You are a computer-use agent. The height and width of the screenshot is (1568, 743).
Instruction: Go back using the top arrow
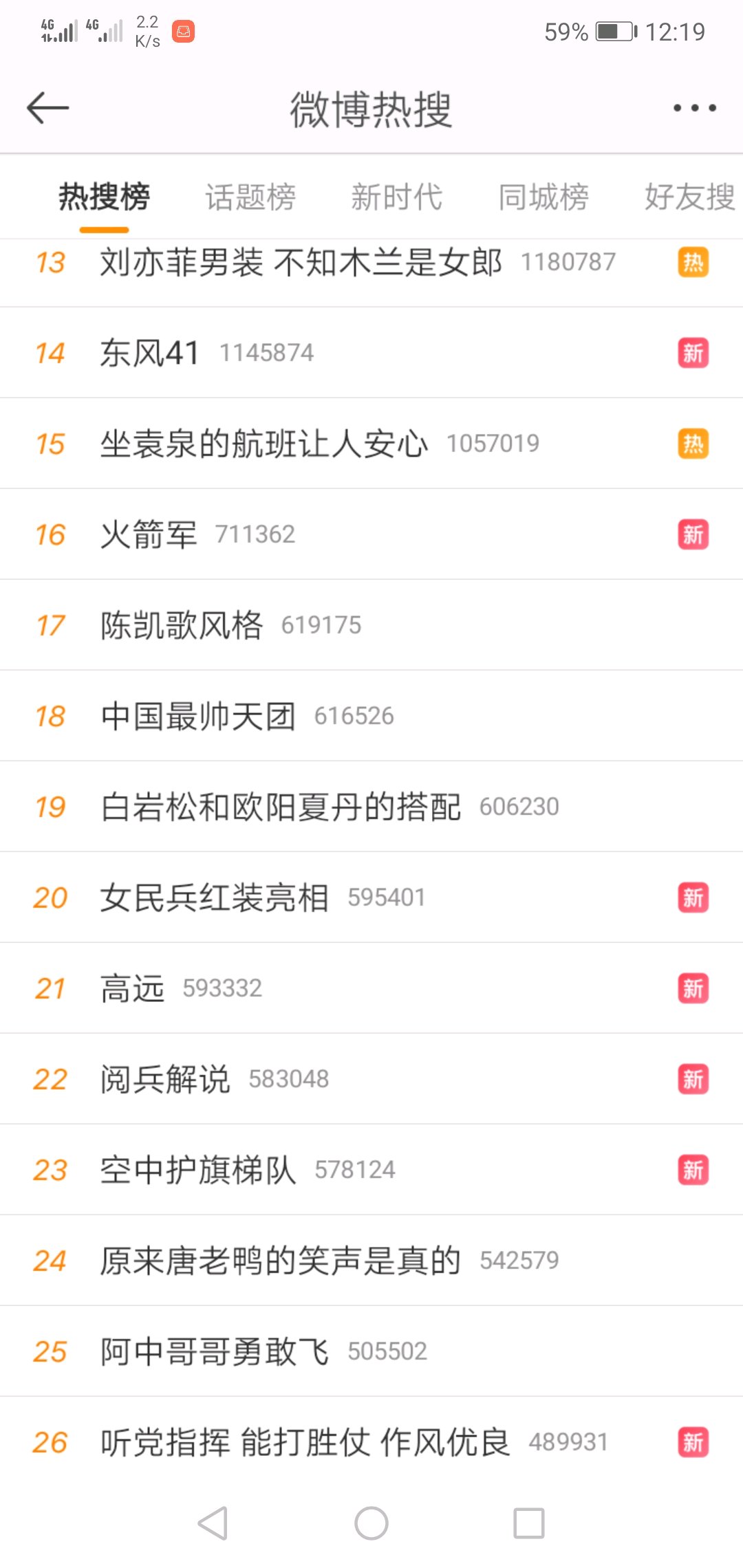pos(47,108)
